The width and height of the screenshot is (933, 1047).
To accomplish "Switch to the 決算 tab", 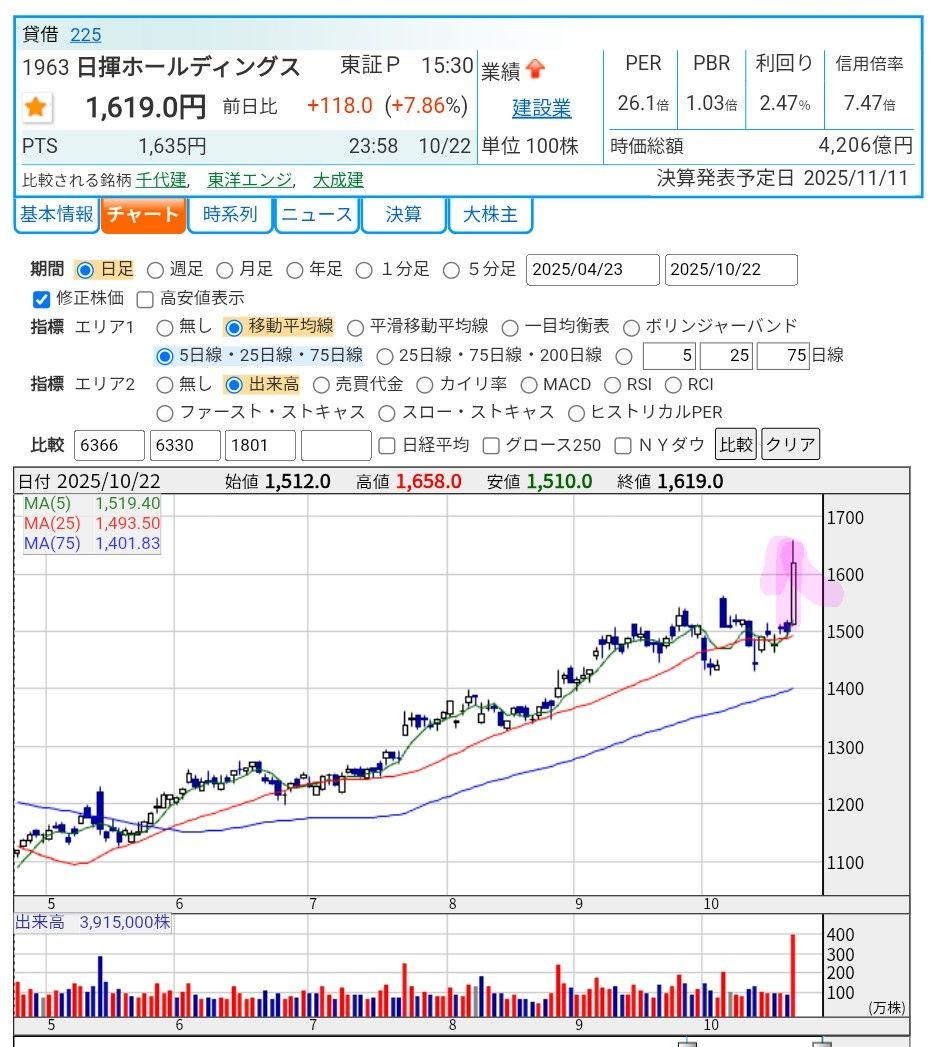I will (x=403, y=214).
